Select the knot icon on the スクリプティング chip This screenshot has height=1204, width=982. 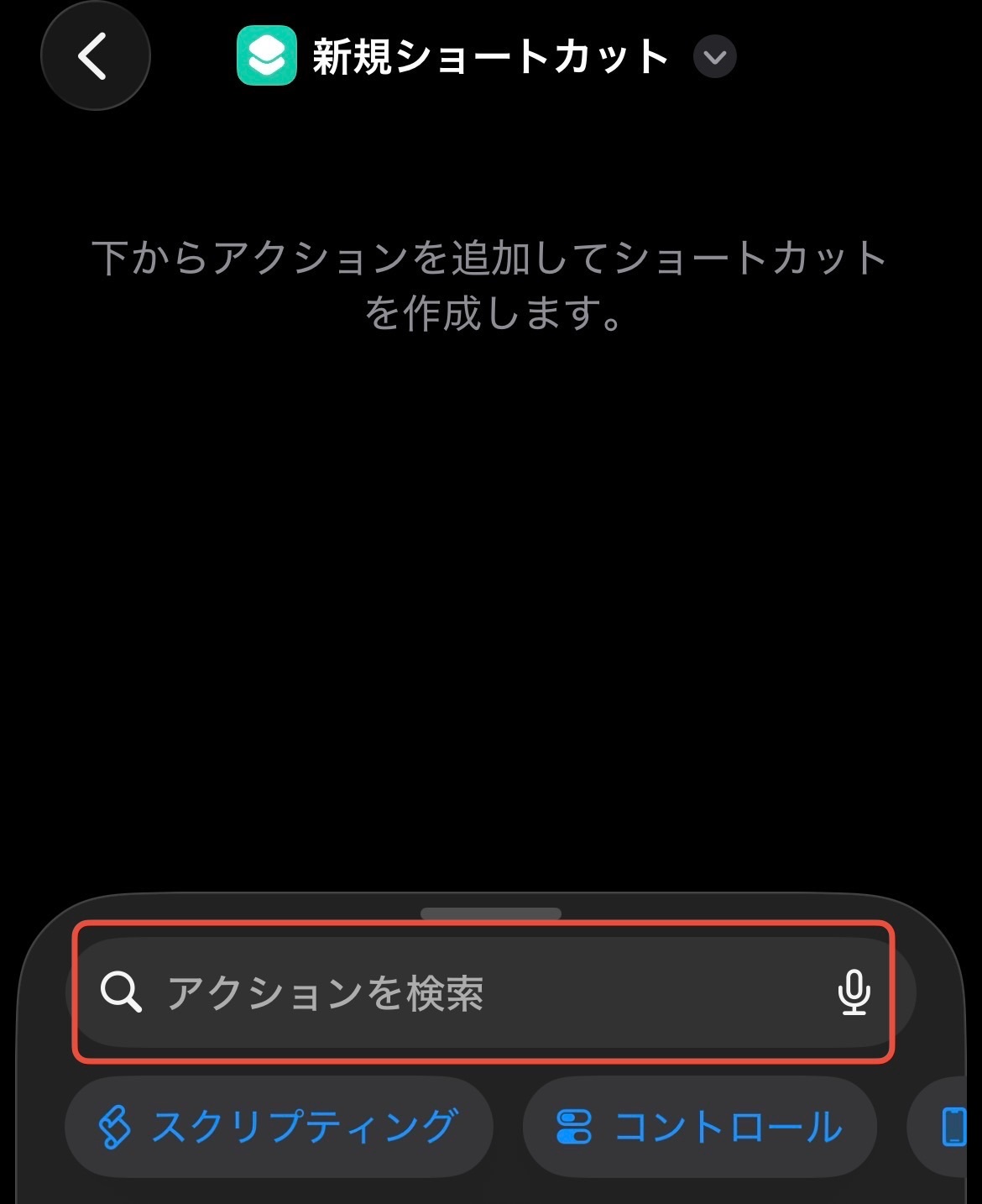pos(114,1129)
